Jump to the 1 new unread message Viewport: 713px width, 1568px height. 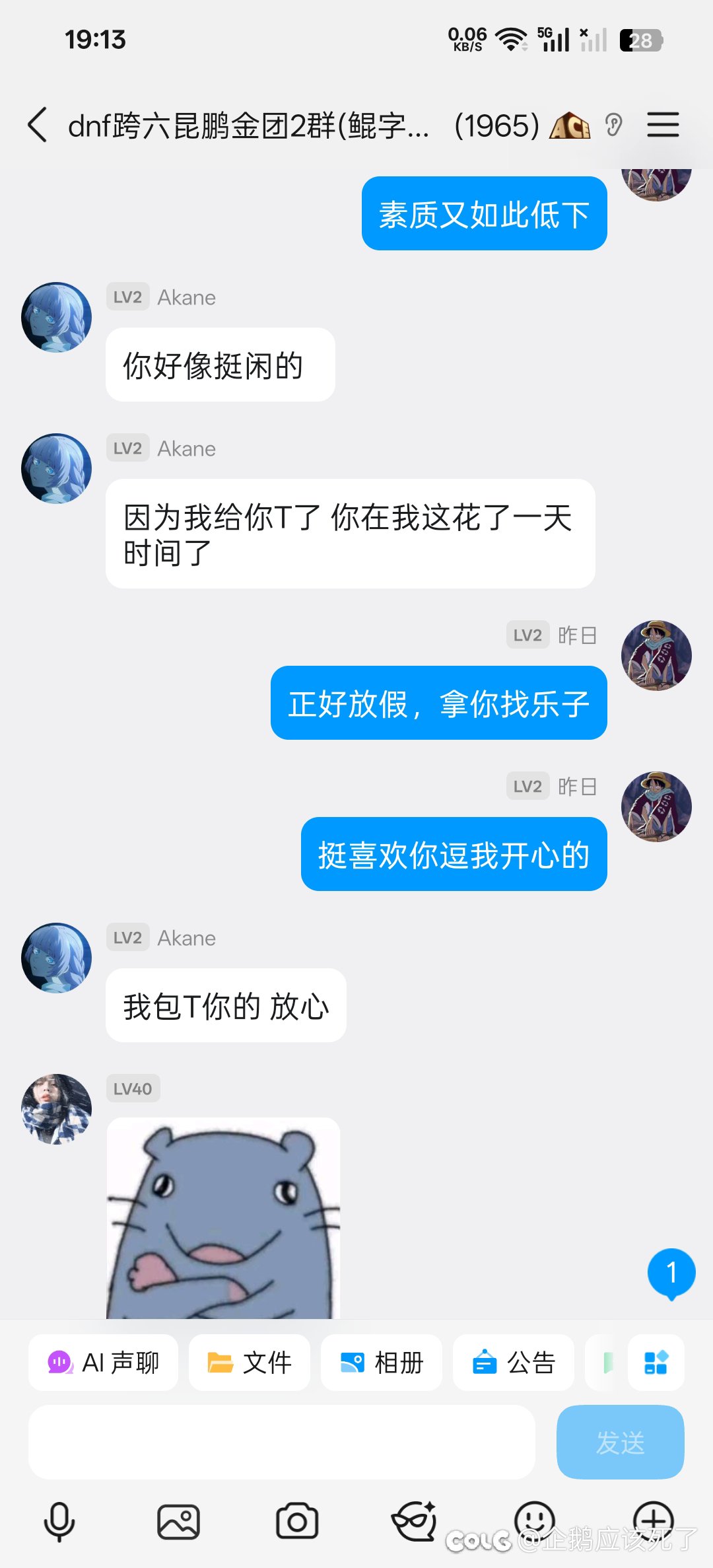[671, 1272]
